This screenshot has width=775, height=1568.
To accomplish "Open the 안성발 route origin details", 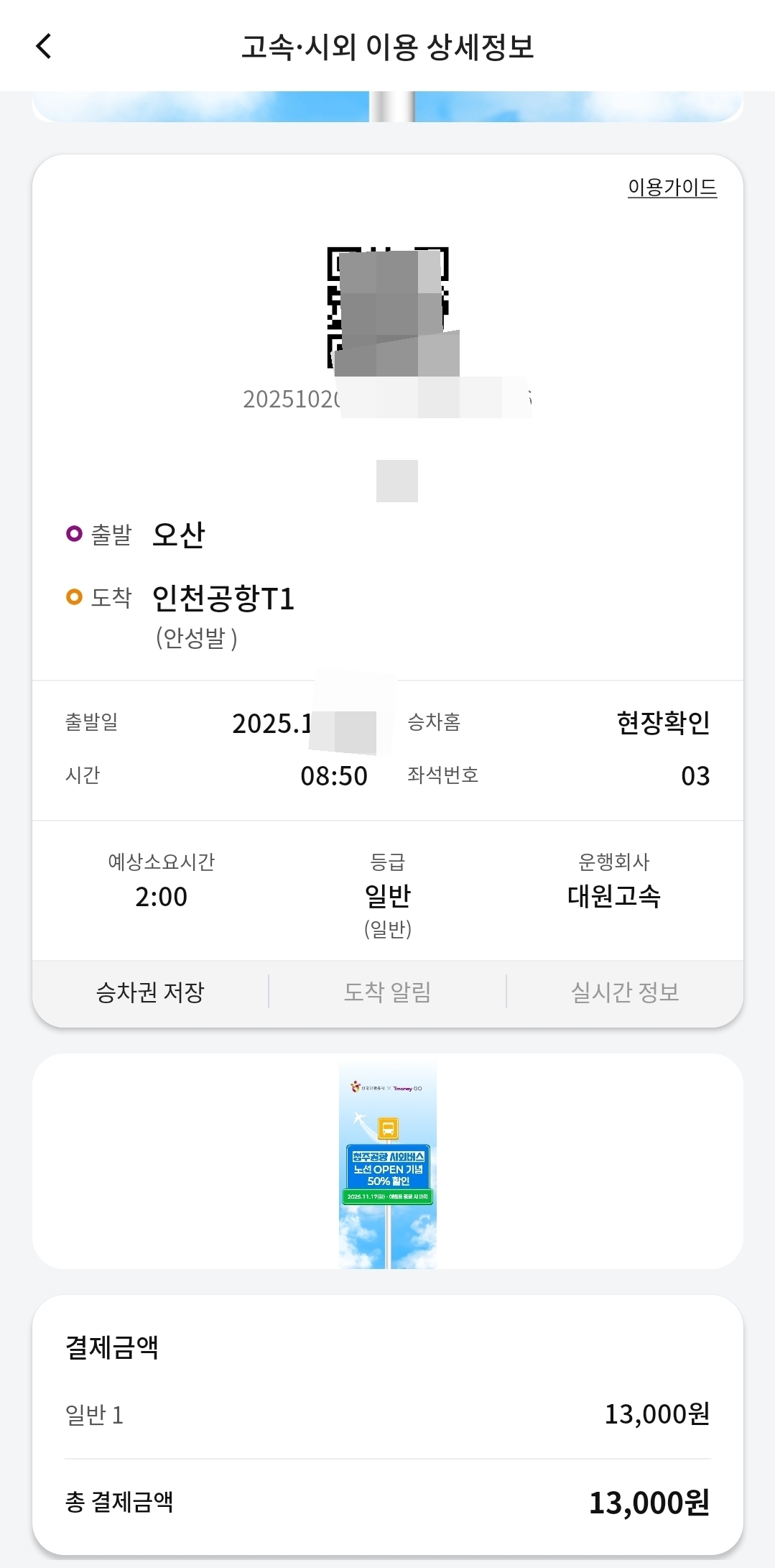I will coord(195,637).
